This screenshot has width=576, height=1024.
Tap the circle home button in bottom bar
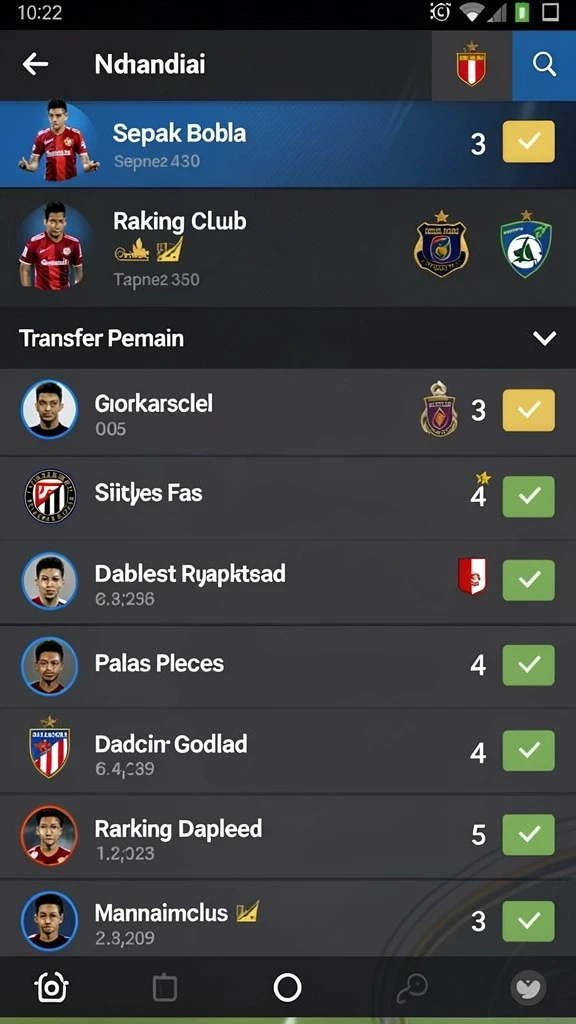[x=287, y=987]
